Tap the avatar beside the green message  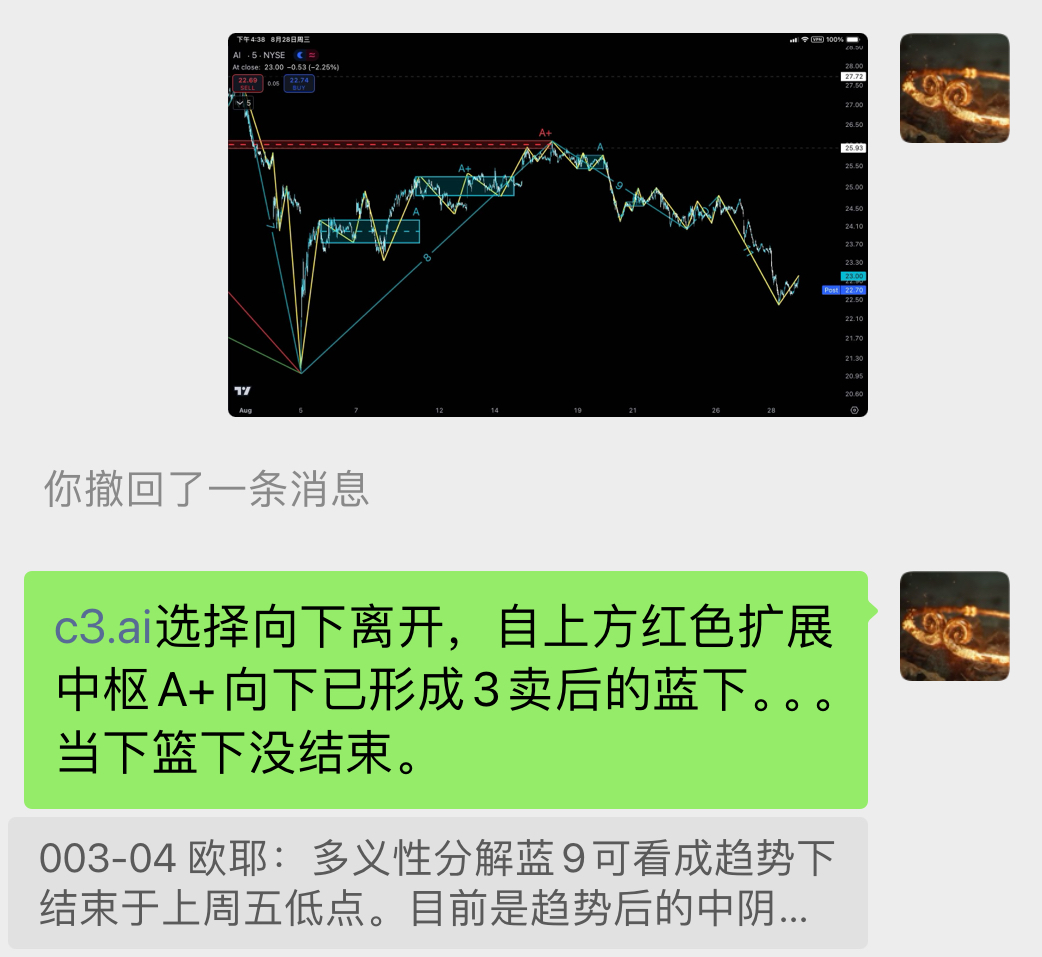[954, 626]
